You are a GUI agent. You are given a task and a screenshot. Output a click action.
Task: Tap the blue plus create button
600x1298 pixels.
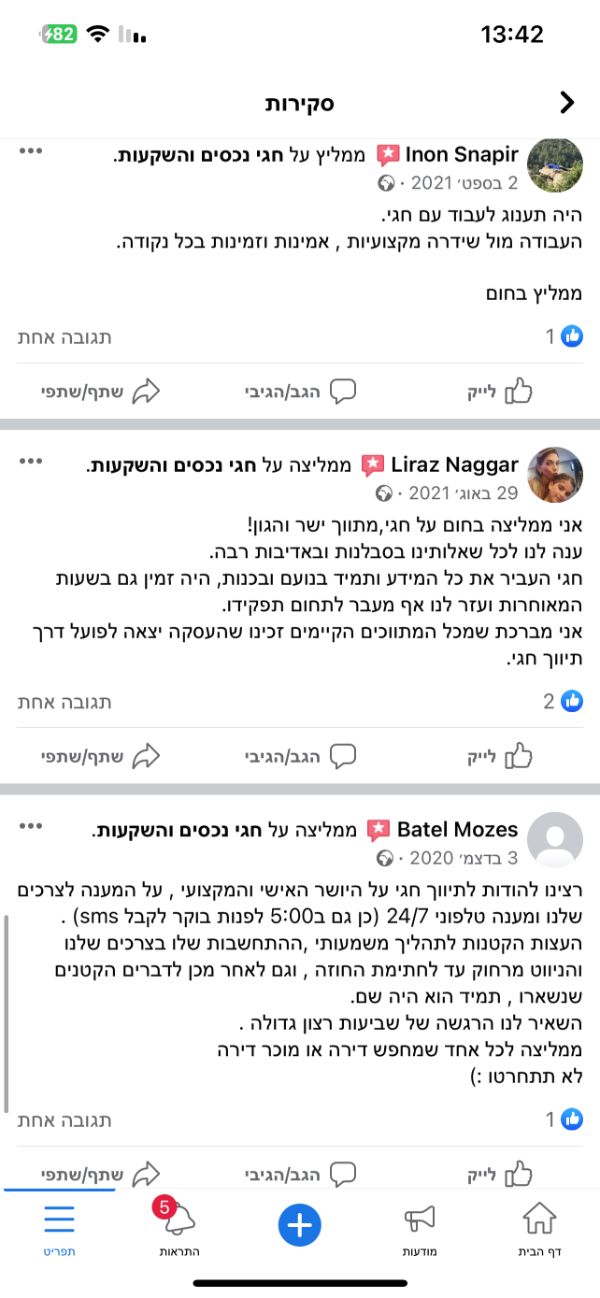point(299,1224)
